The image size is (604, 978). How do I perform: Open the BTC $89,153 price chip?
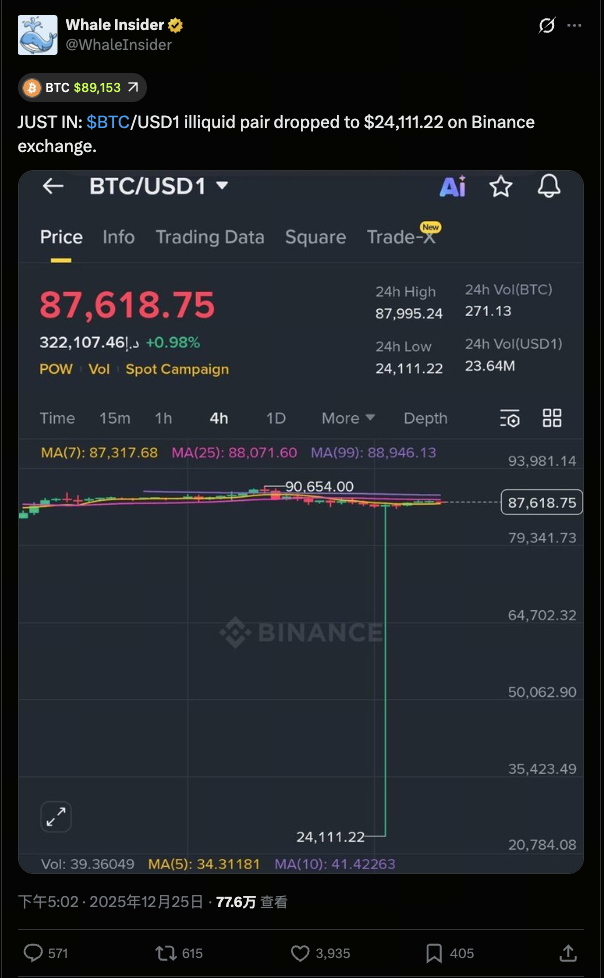click(83, 88)
